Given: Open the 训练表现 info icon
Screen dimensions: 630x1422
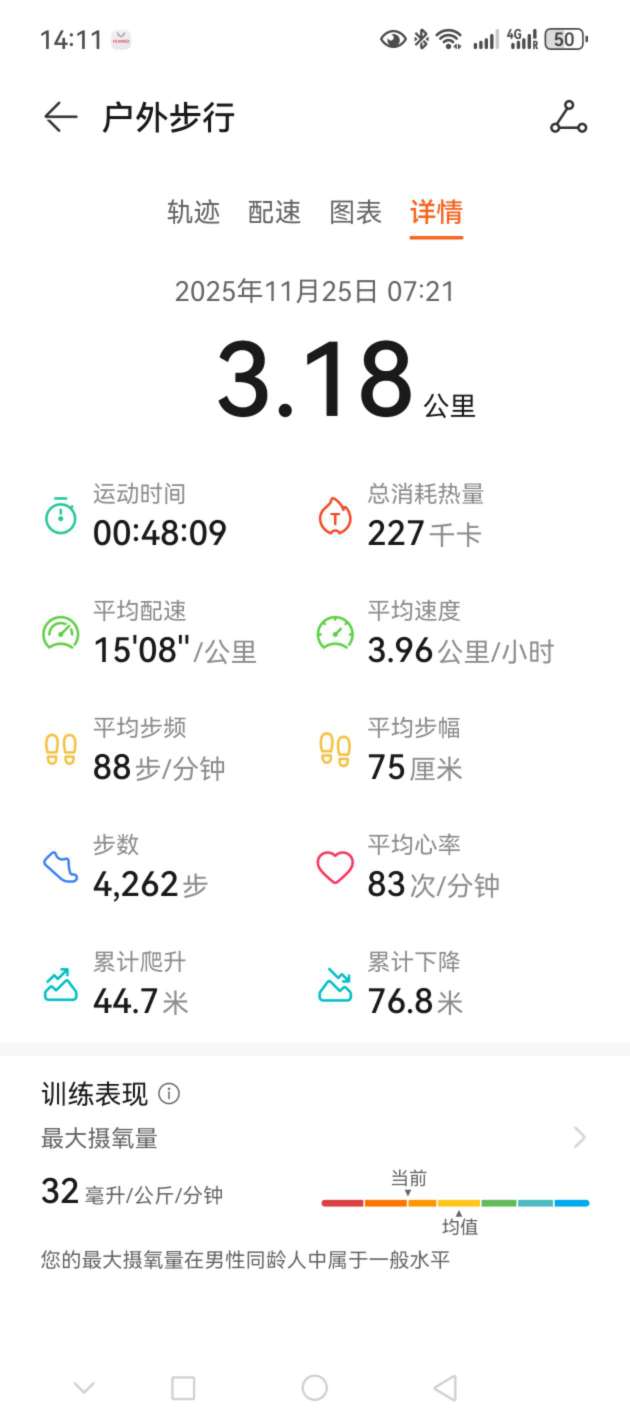Looking at the screenshot, I should coord(170,1094).
